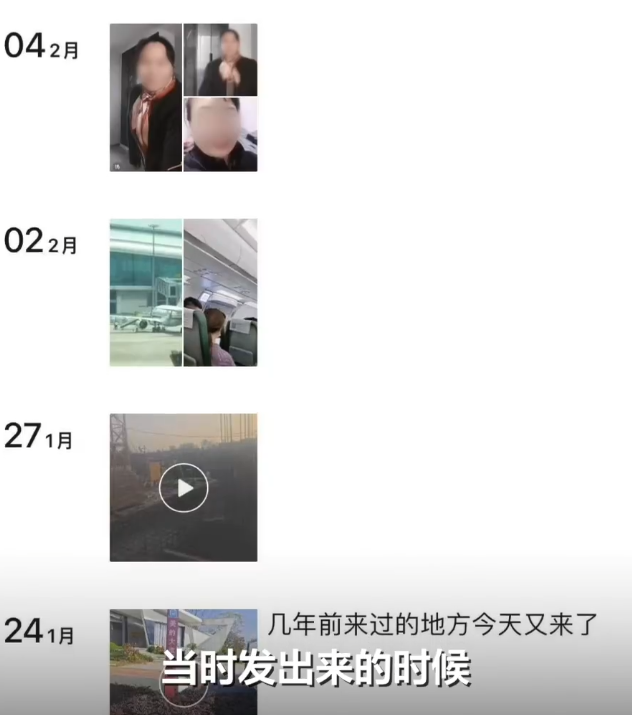Viewport: 632px width, 715px height.
Task: Open the 24 1月 video post
Action: [183, 662]
